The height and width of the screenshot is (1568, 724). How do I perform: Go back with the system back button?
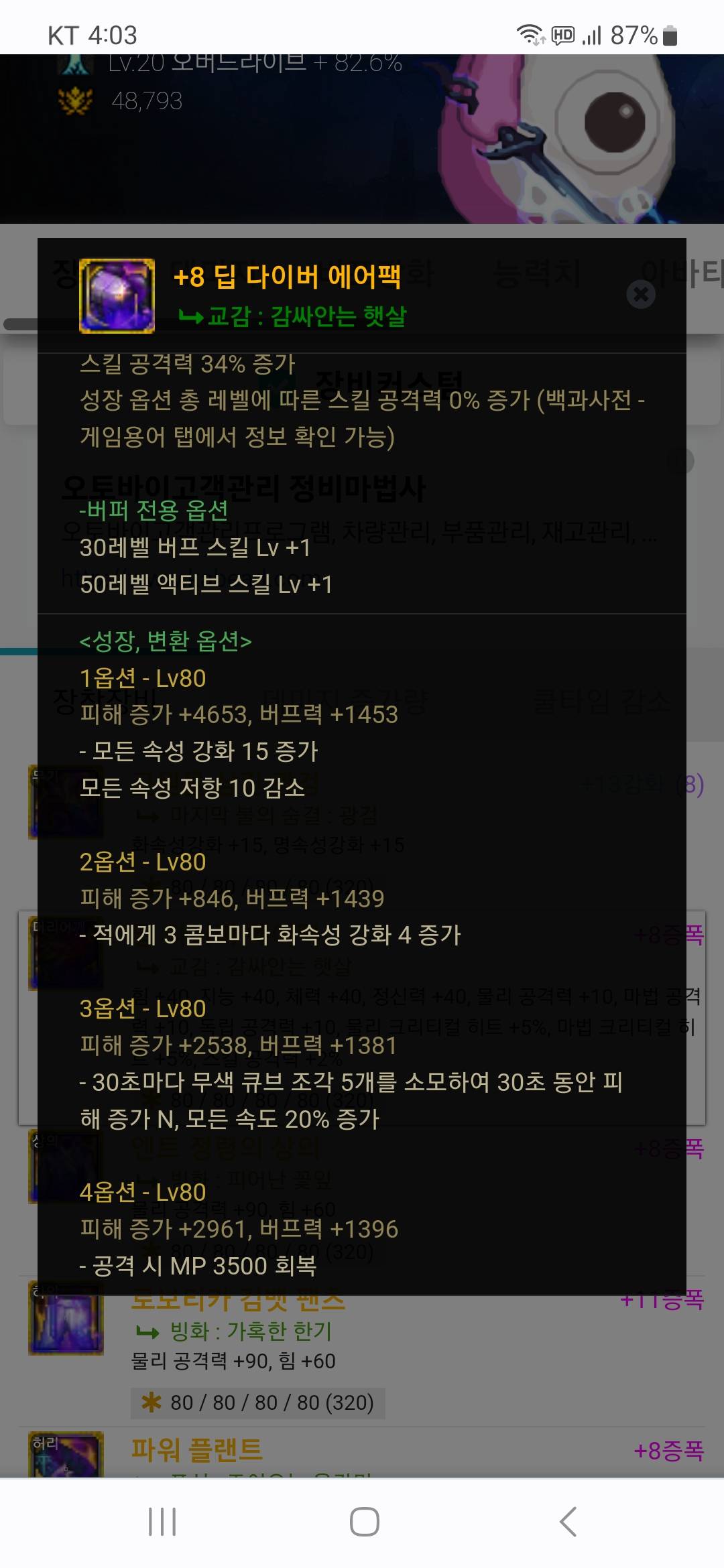[568, 1522]
